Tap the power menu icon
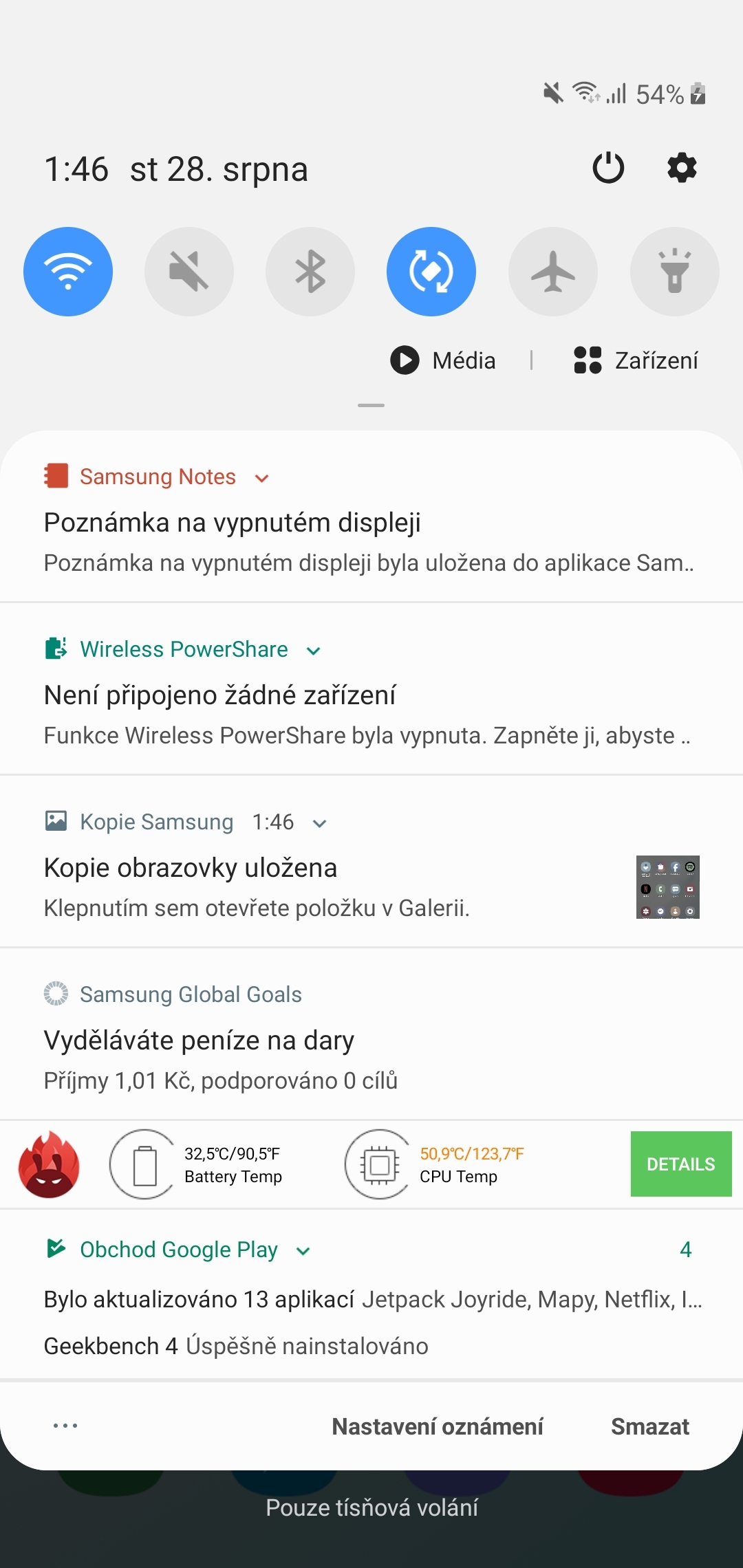 point(608,168)
